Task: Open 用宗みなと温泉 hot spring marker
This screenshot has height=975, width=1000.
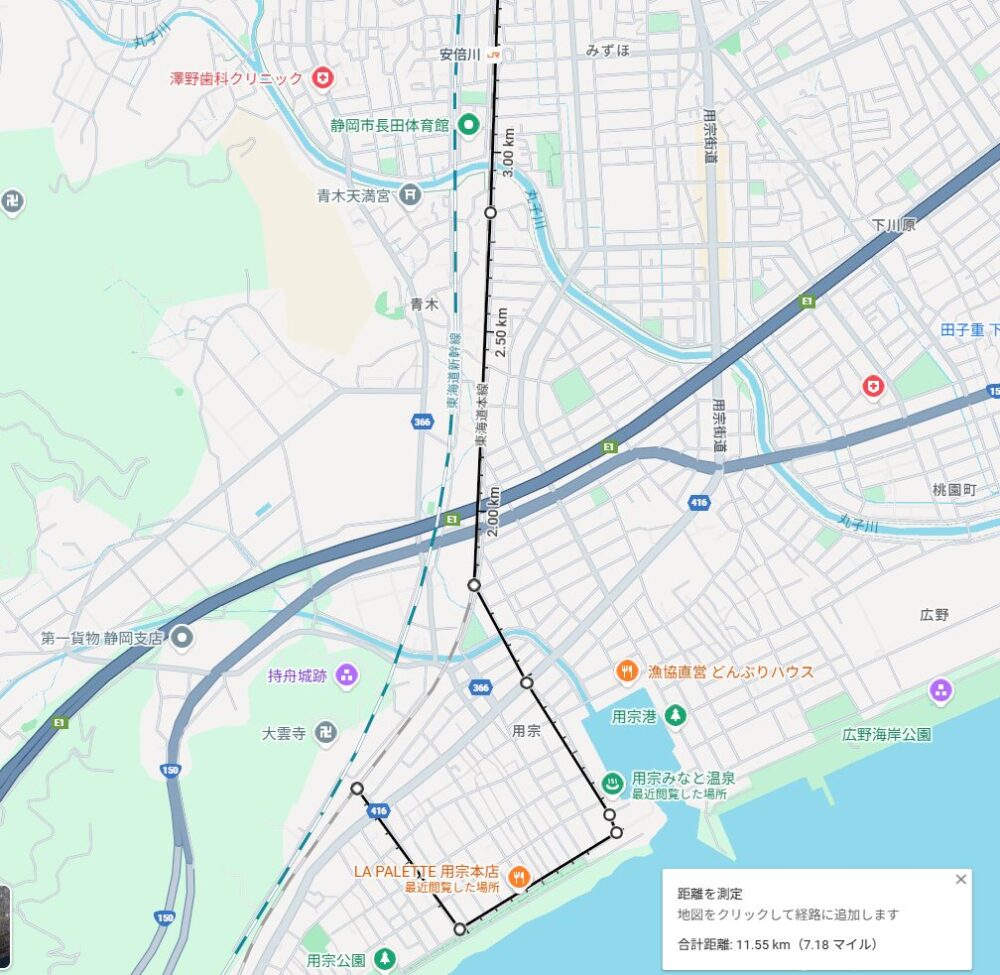Action: (612, 780)
